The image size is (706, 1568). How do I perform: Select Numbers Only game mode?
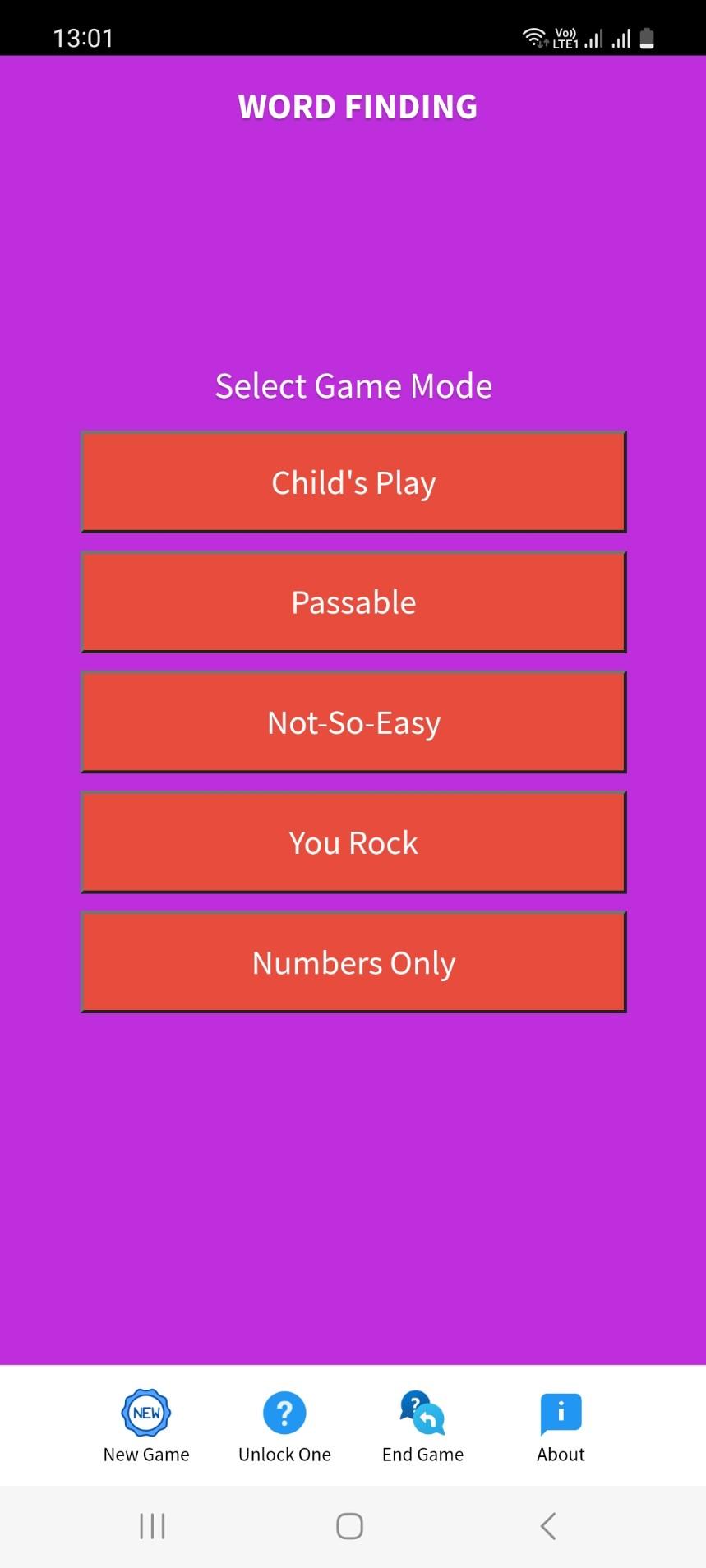[353, 962]
